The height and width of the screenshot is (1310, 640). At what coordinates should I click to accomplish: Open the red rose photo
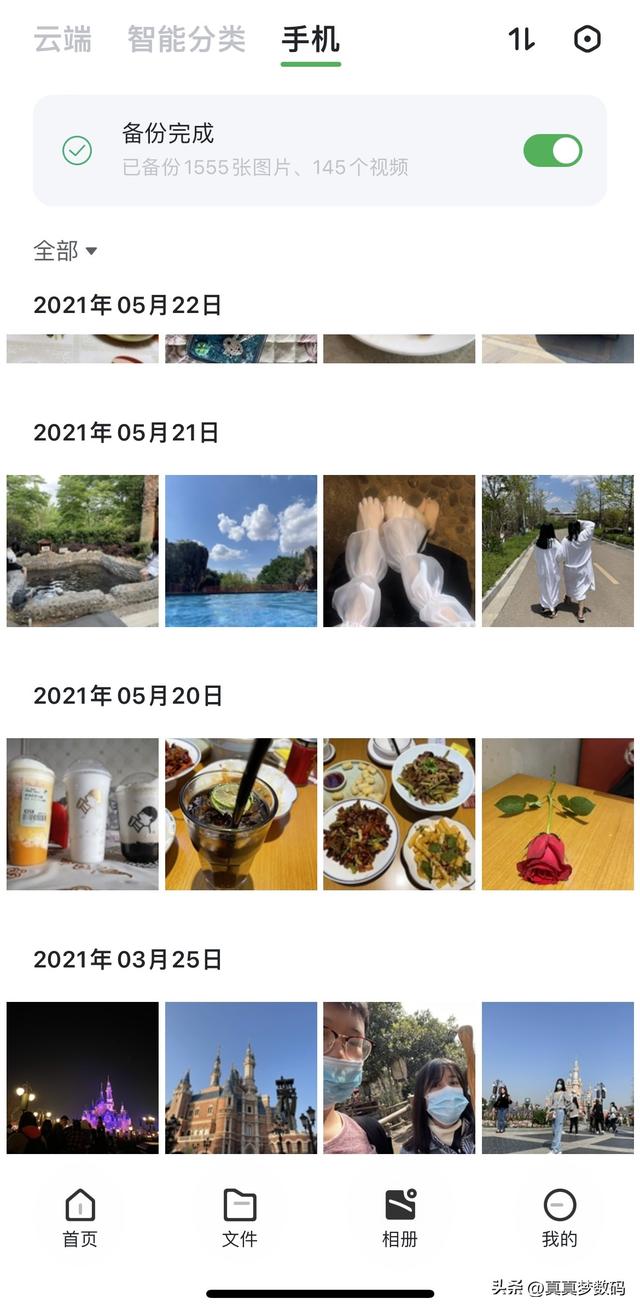click(x=558, y=814)
